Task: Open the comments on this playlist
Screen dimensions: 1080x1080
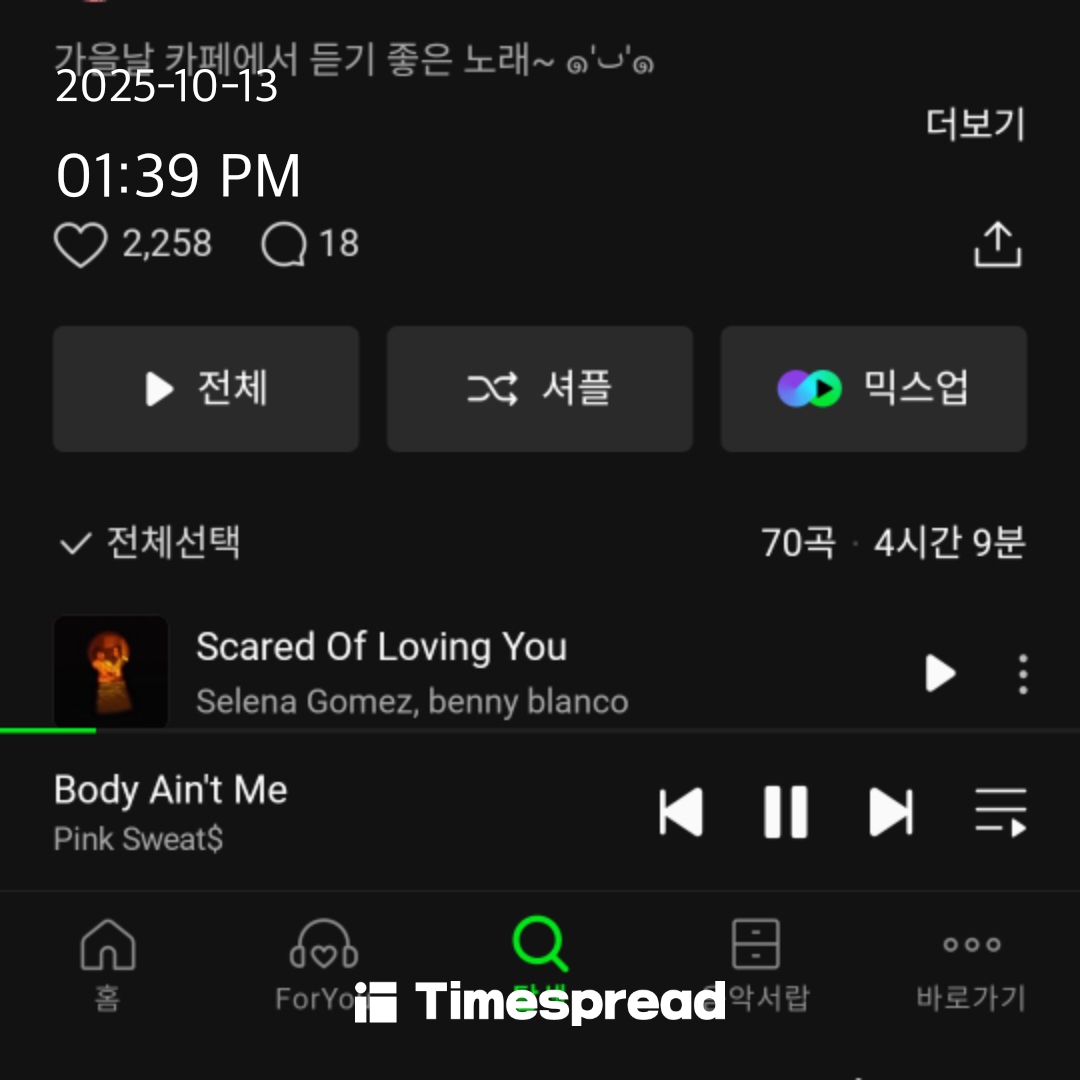Action: pyautogui.click(x=284, y=244)
